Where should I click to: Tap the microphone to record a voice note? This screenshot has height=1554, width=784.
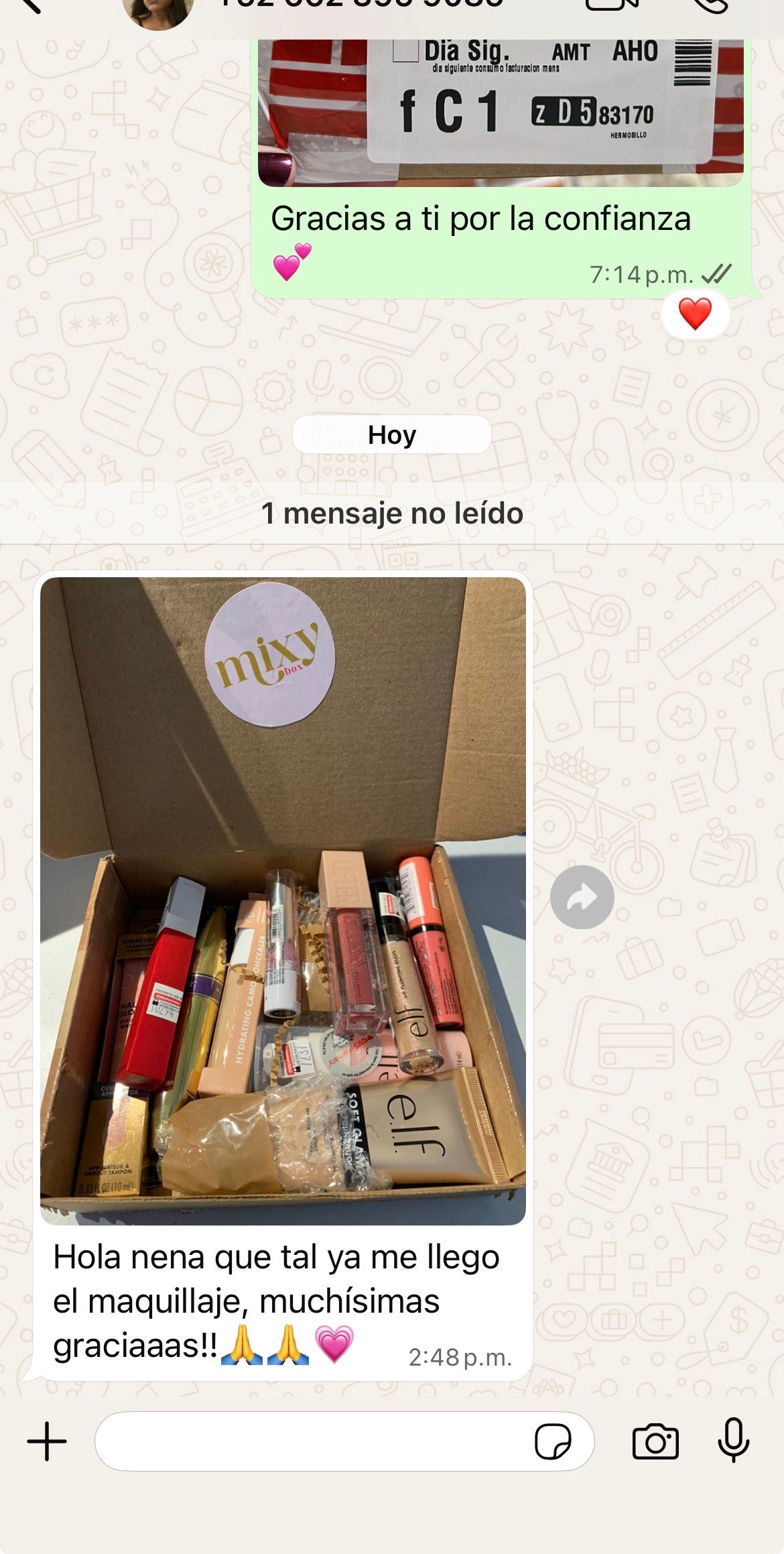[x=733, y=1441]
